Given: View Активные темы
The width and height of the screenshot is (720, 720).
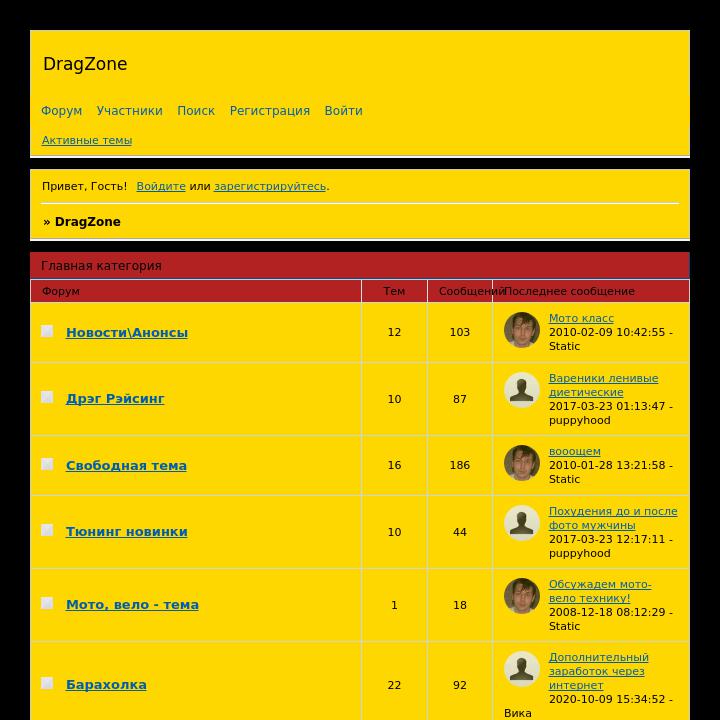Looking at the screenshot, I should click(x=87, y=141).
